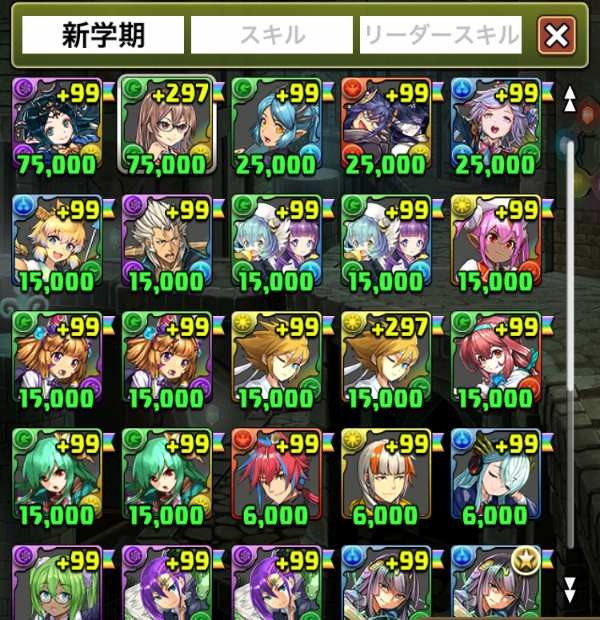Close the monster list dialog

pos(556,37)
